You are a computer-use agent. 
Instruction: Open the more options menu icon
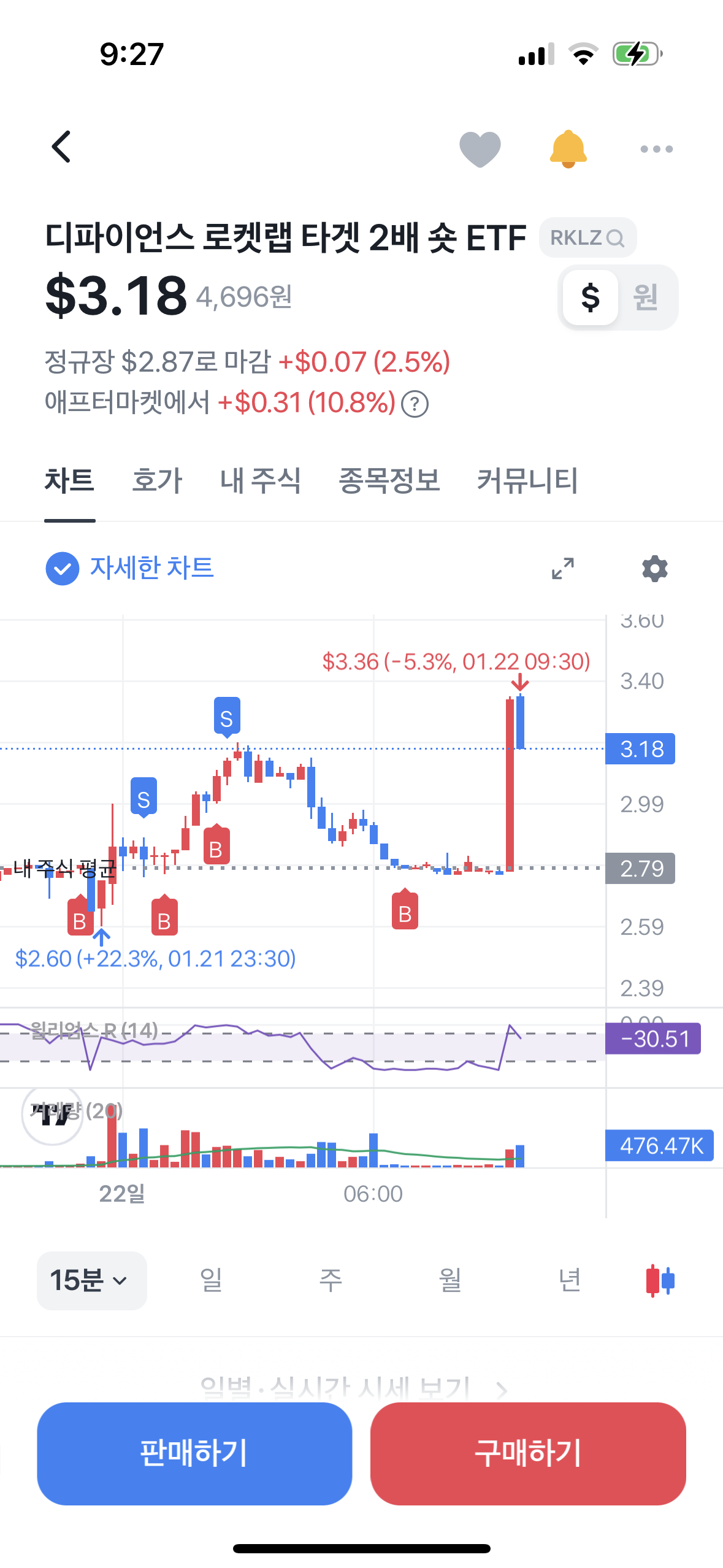point(656,148)
